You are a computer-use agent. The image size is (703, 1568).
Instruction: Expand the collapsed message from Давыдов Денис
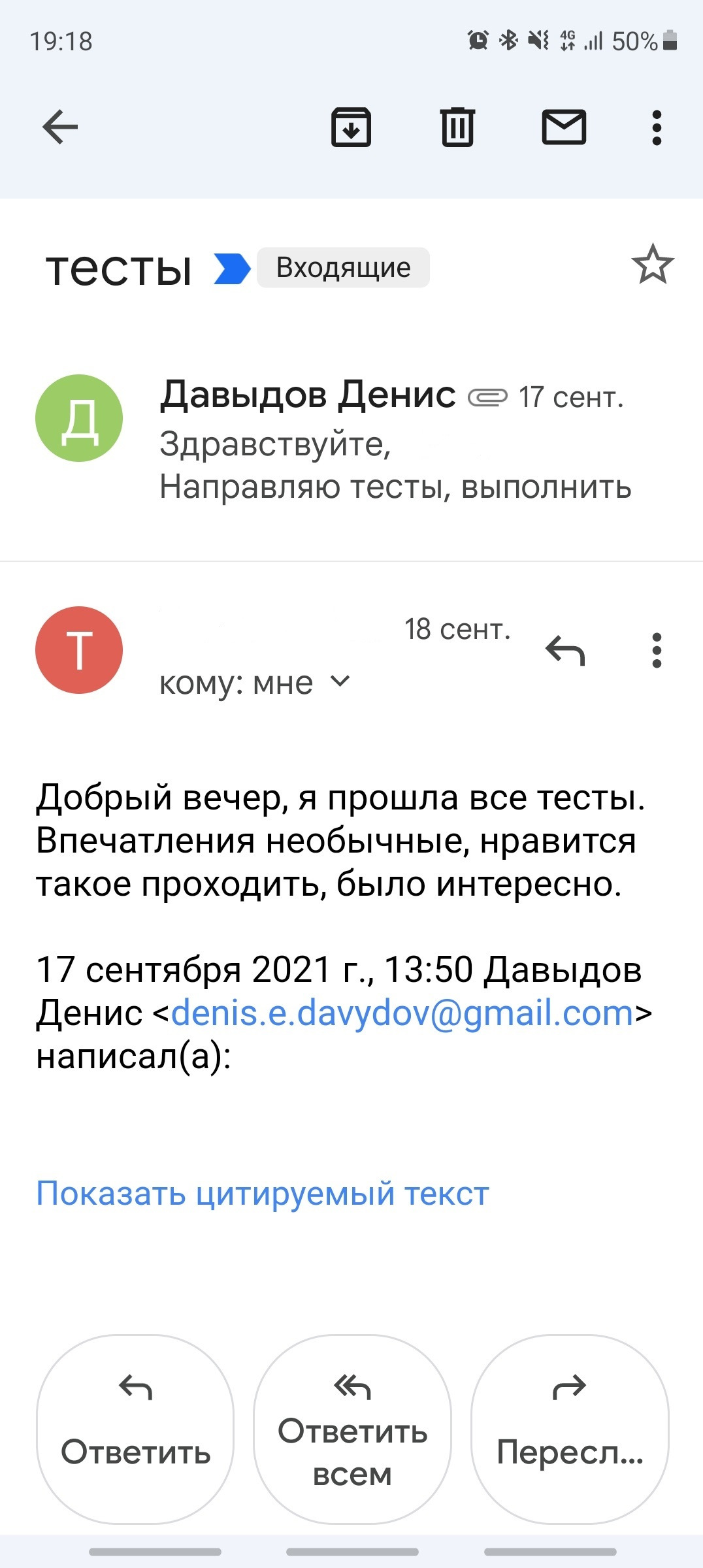click(392, 444)
